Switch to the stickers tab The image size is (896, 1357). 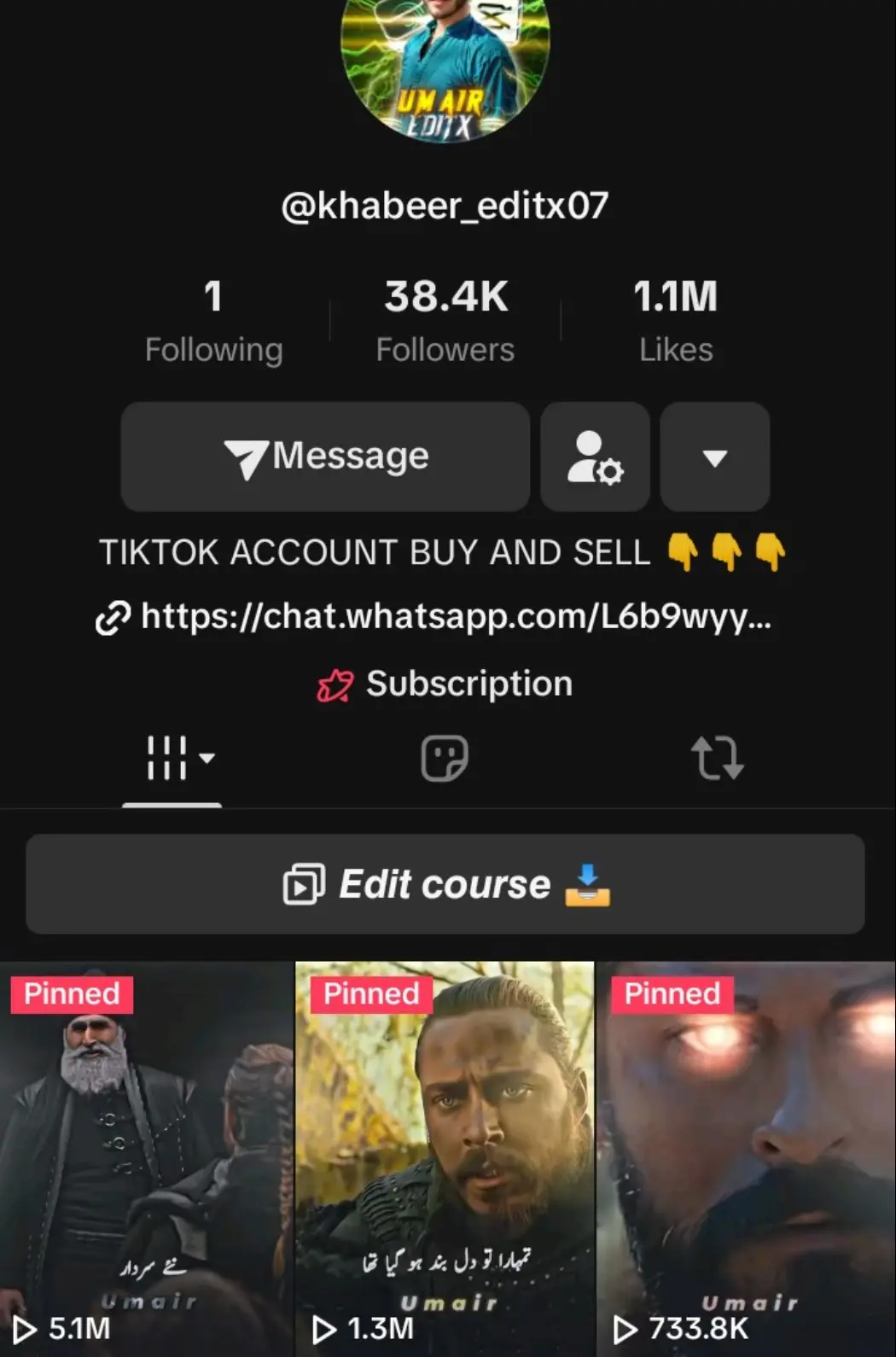[445, 758]
